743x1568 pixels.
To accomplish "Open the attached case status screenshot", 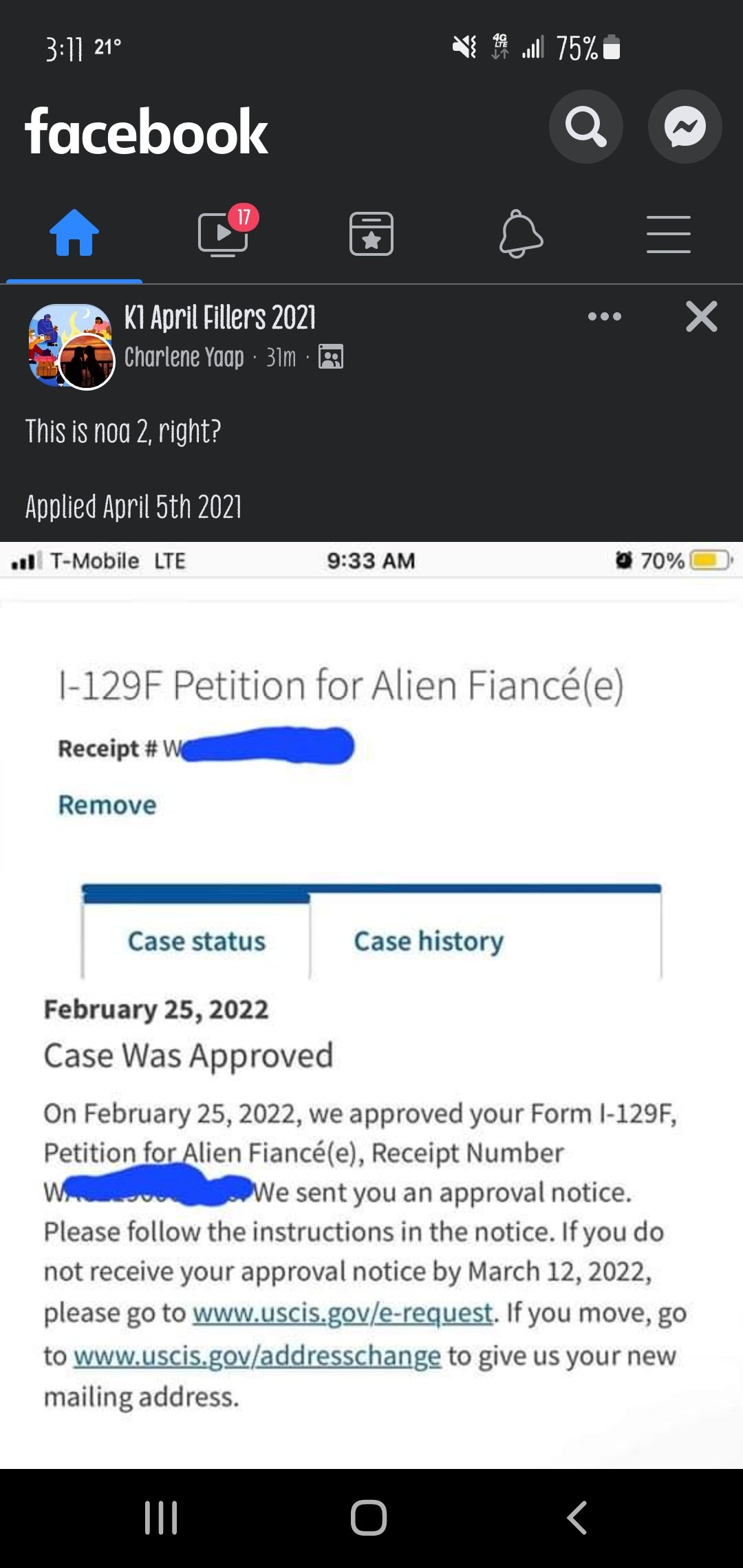I will [371, 1005].
